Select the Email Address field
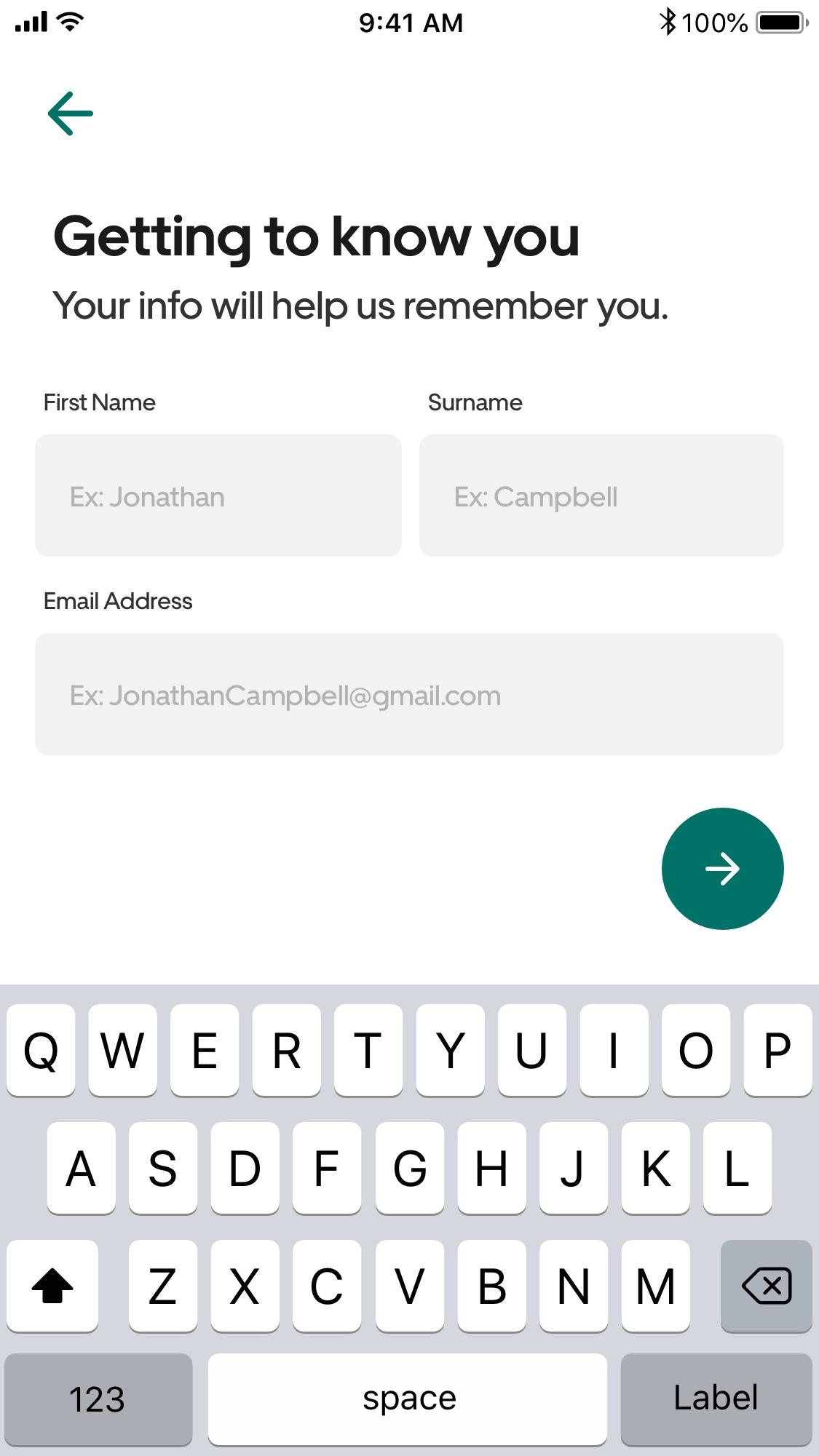 [x=409, y=694]
